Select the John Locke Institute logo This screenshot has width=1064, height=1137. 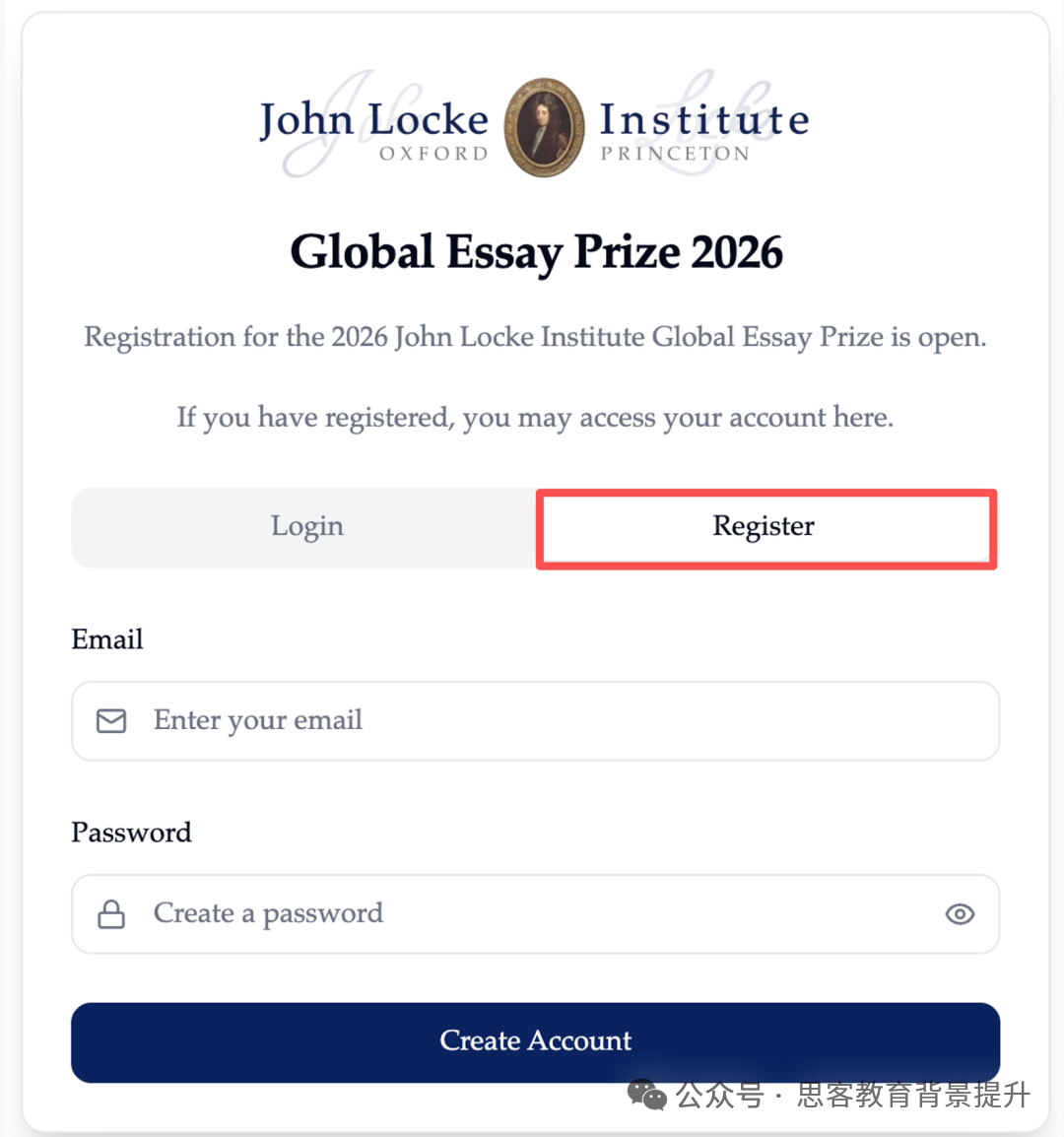point(535,123)
